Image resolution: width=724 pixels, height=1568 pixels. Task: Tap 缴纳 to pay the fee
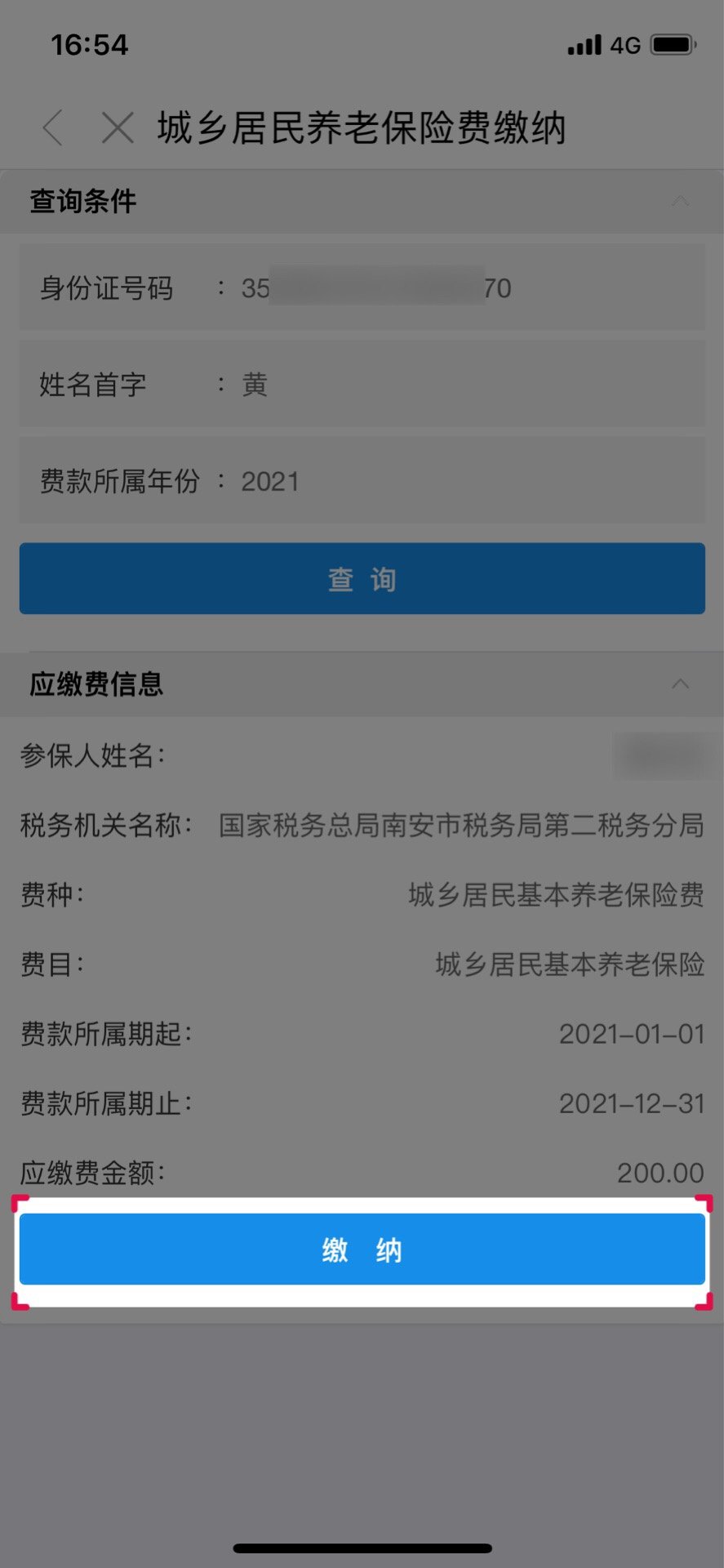click(362, 1249)
